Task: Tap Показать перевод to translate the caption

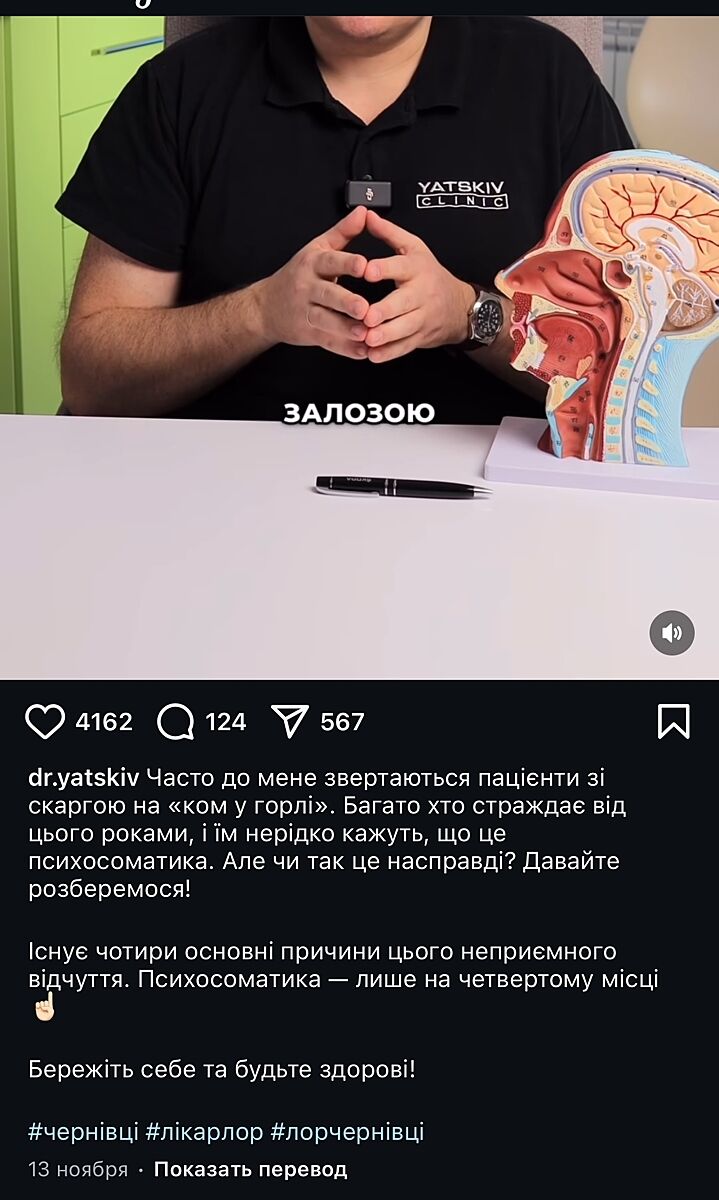Action: [x=250, y=1169]
